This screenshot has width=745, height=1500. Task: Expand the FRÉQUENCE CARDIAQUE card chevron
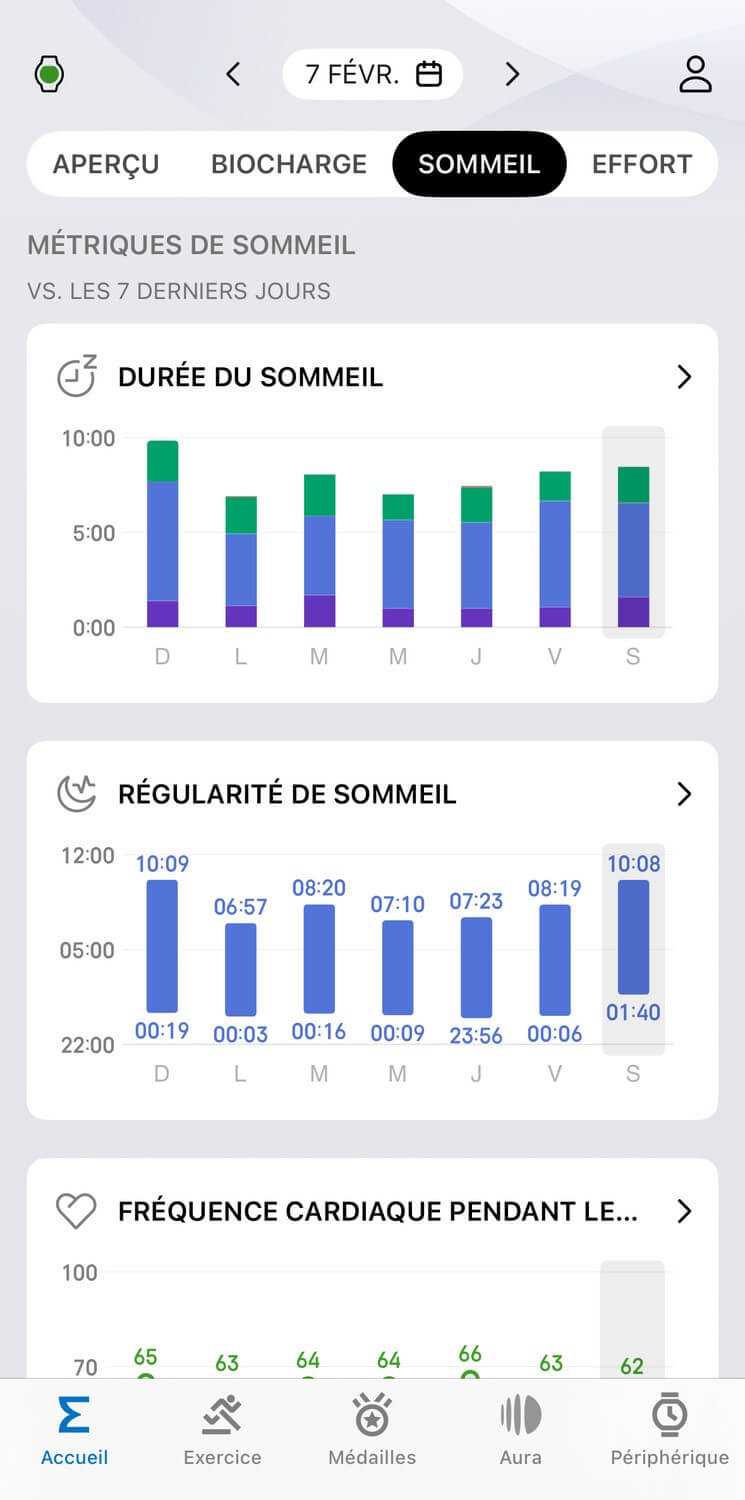[x=684, y=1211]
